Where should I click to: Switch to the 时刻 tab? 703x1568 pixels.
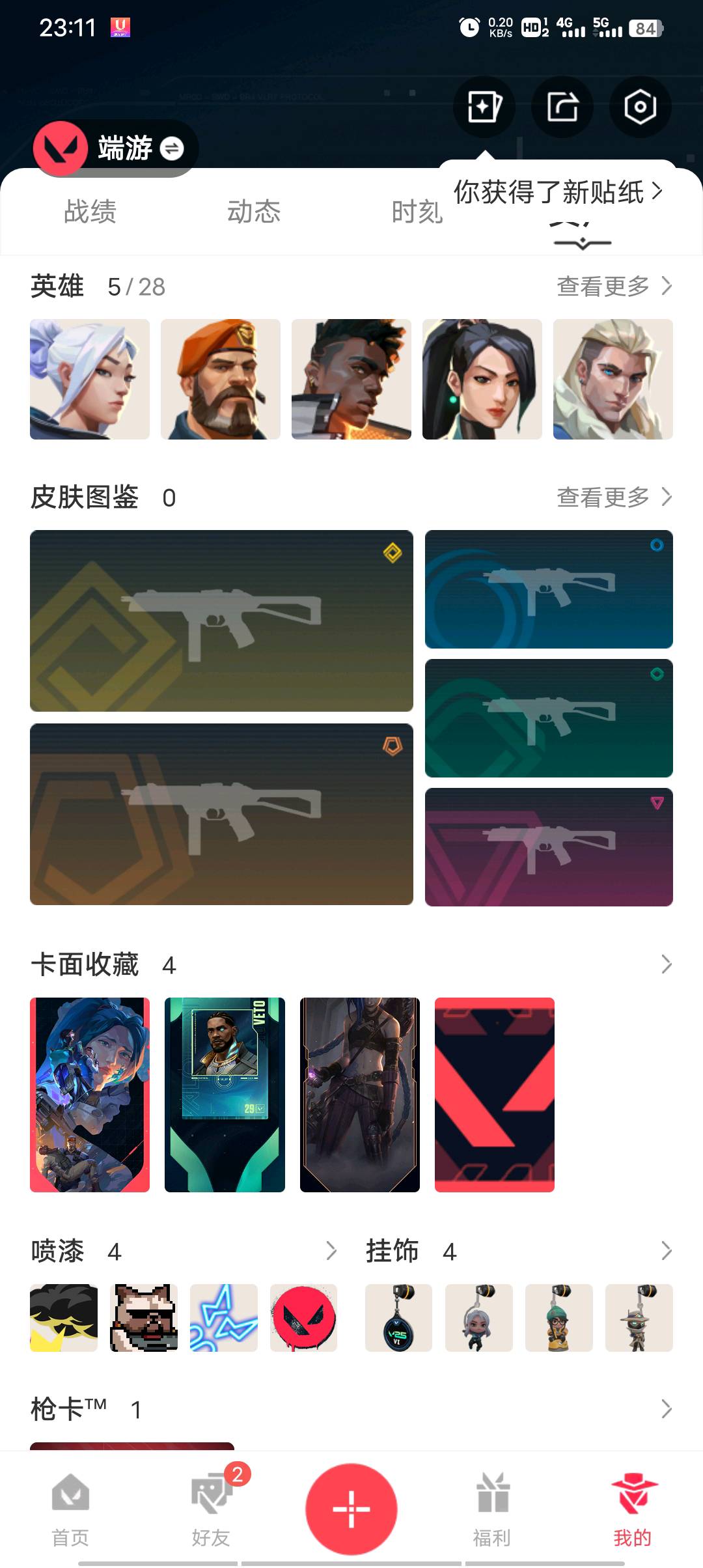click(417, 212)
